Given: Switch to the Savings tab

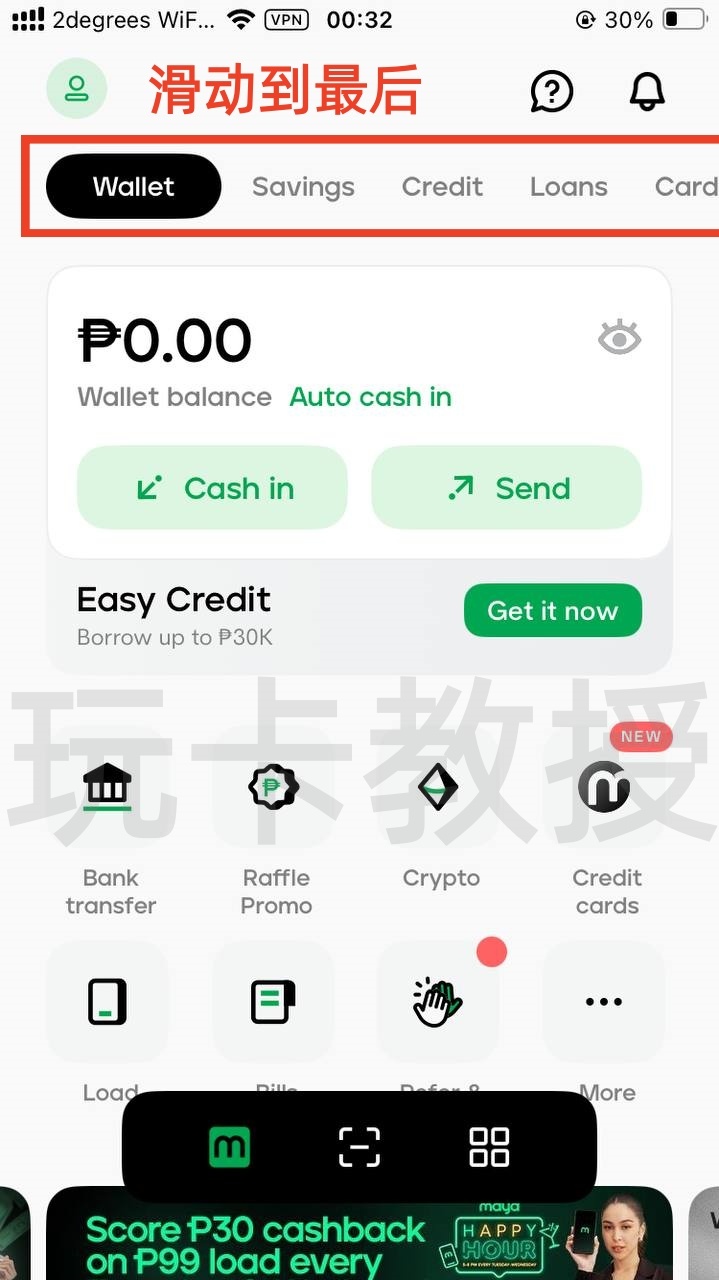Looking at the screenshot, I should [303, 187].
